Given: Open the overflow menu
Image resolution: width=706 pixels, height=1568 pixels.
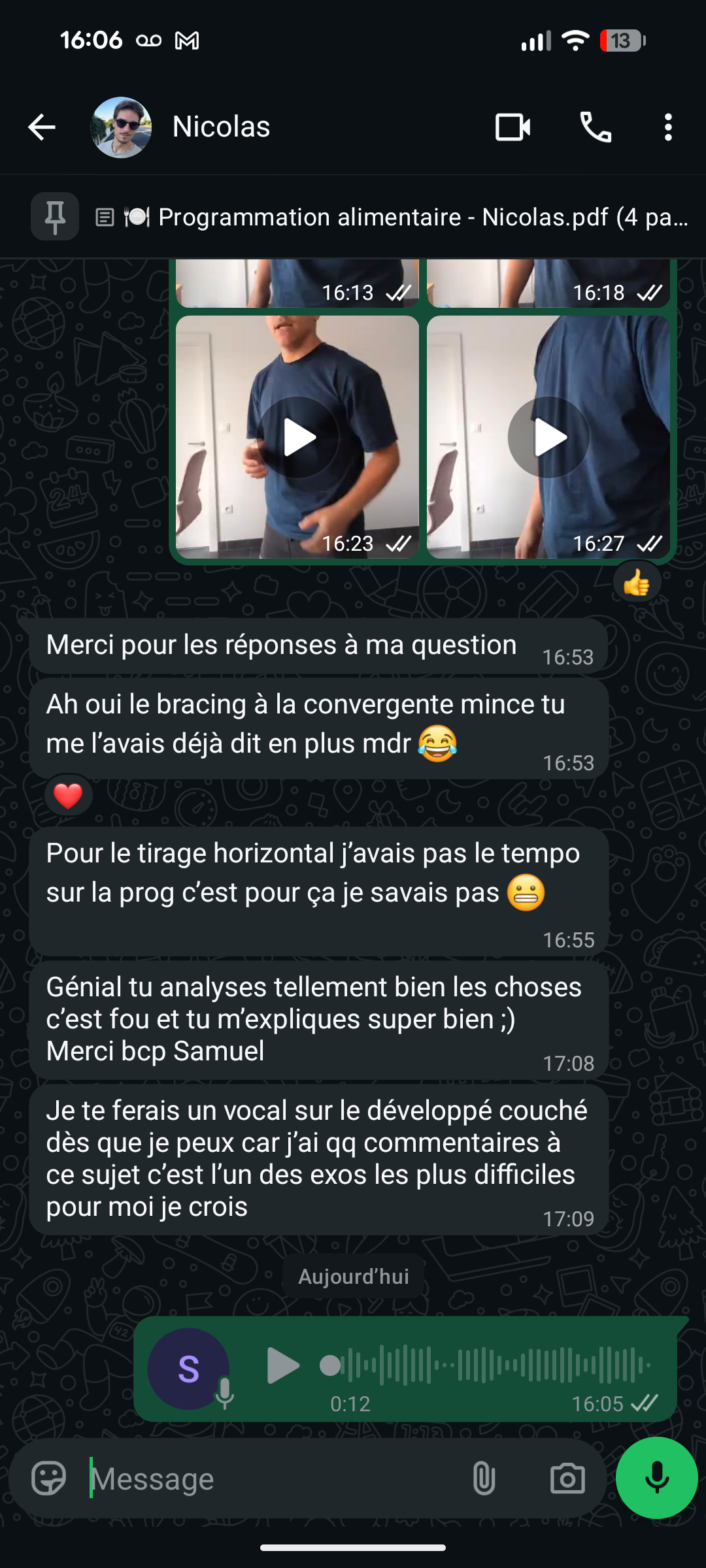Looking at the screenshot, I should pos(667,127).
